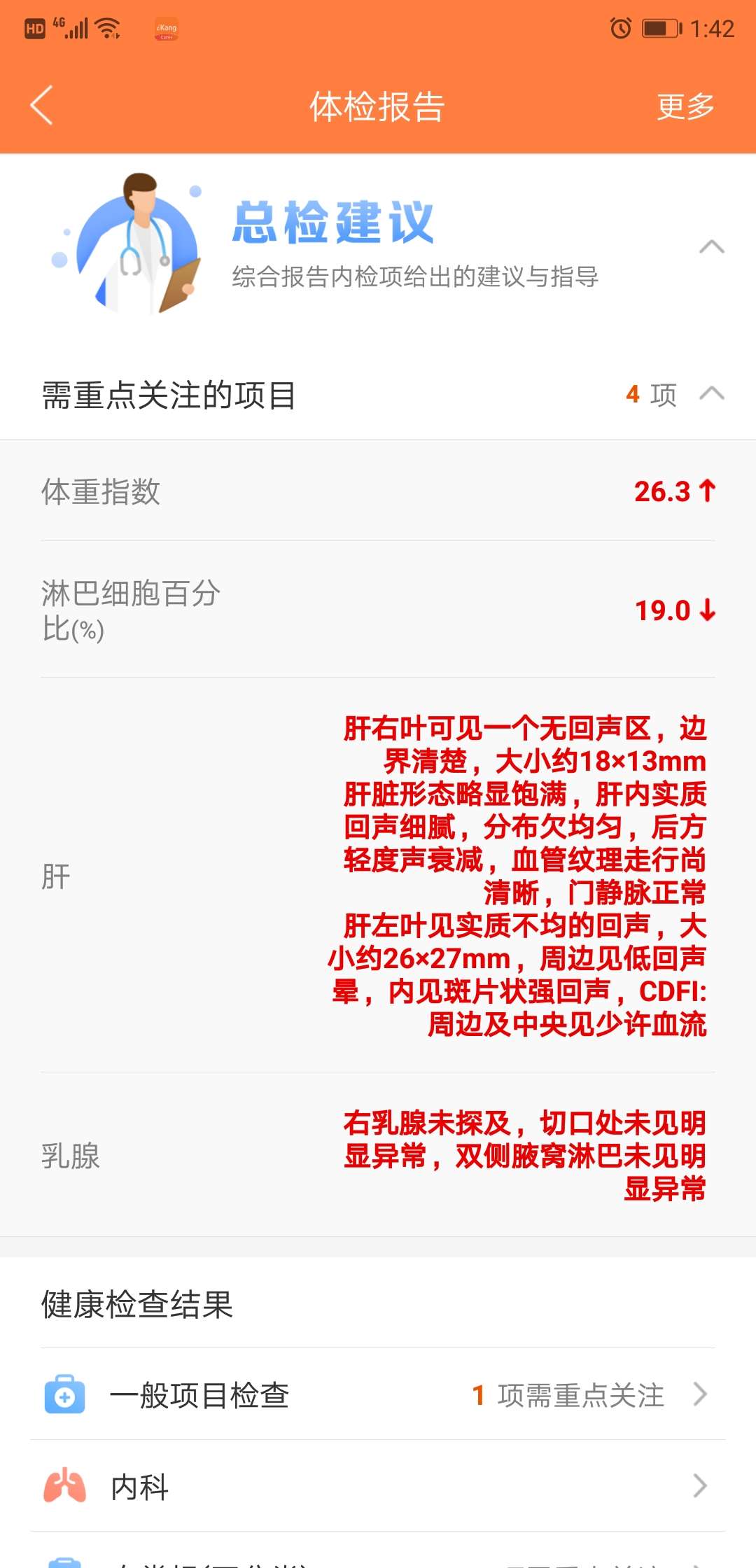Tap the battery indicator in the status bar

(x=661, y=27)
